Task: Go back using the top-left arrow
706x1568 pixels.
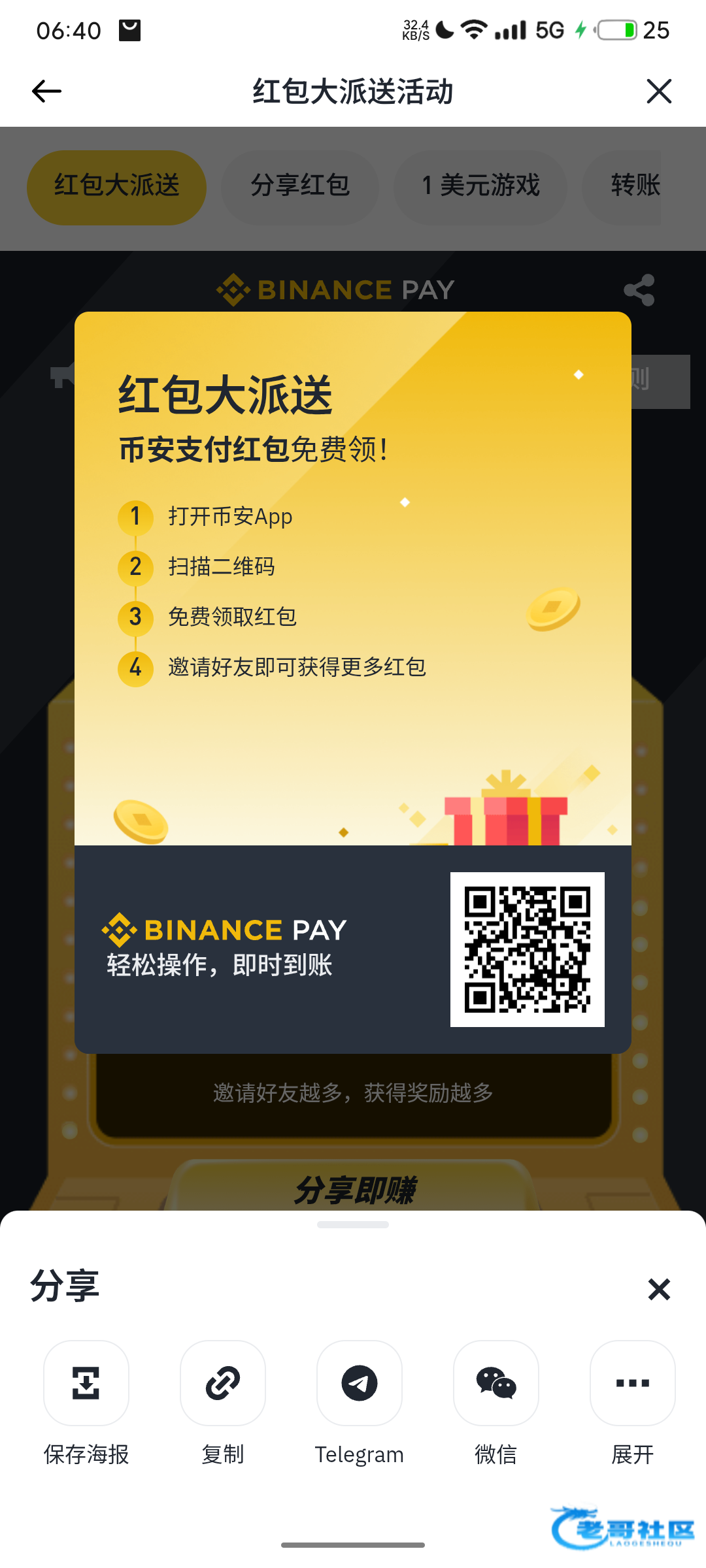Action: (x=46, y=91)
